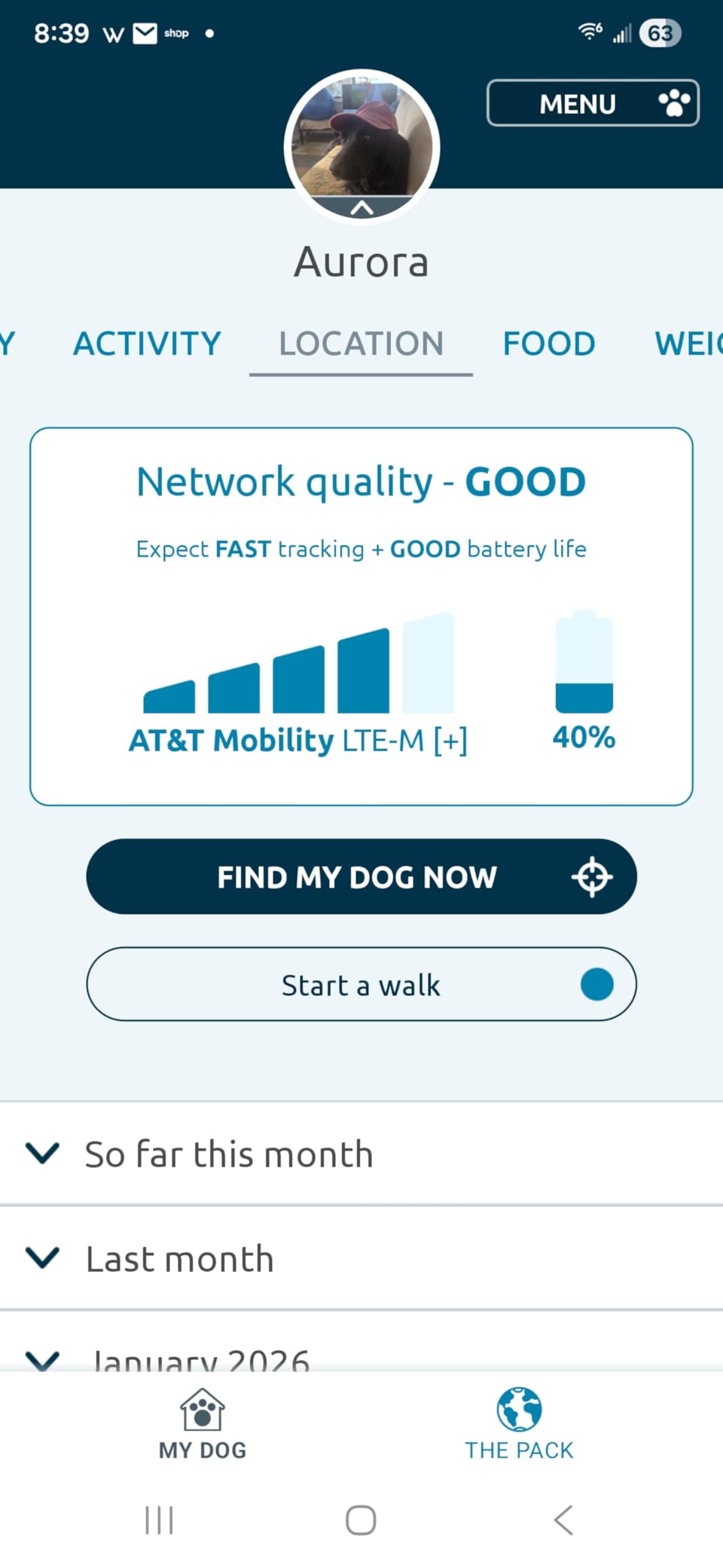723x1568 pixels.
Task: Switch to THE PACK tab
Action: [519, 1425]
